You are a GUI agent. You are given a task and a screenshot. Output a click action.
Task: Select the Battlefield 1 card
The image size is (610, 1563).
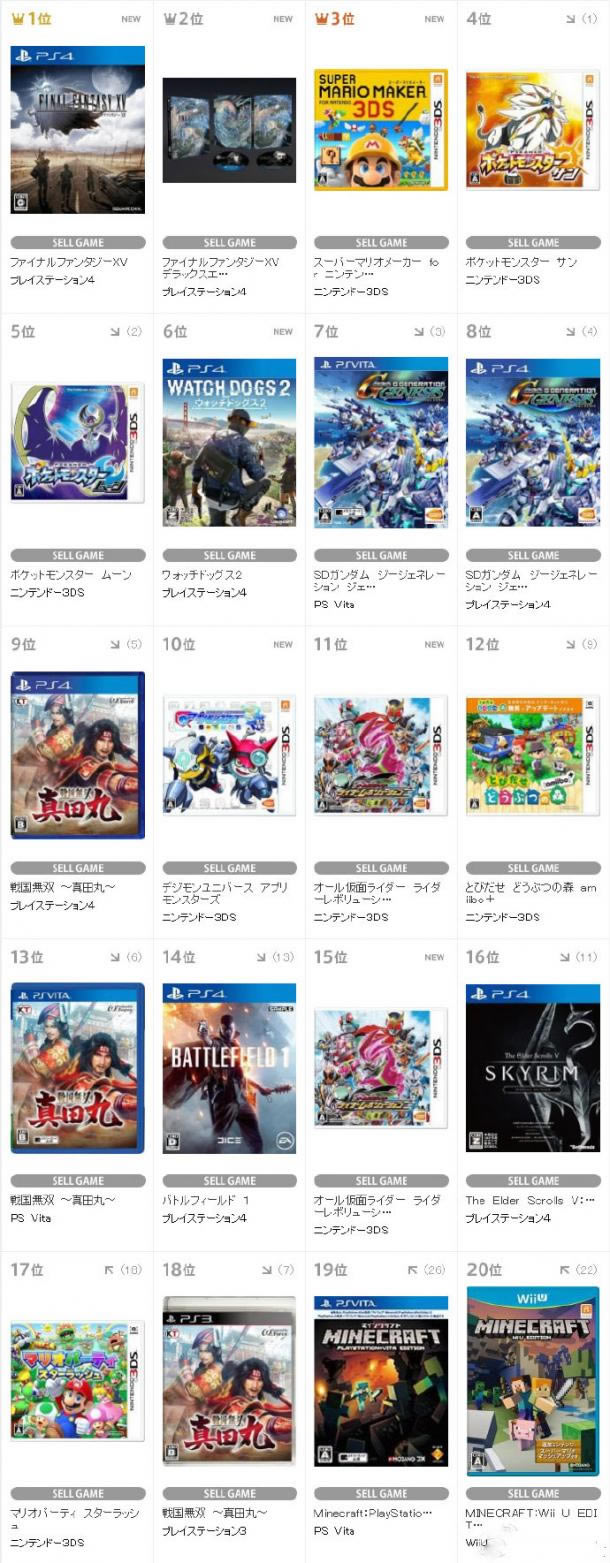pyautogui.click(x=229, y=1068)
